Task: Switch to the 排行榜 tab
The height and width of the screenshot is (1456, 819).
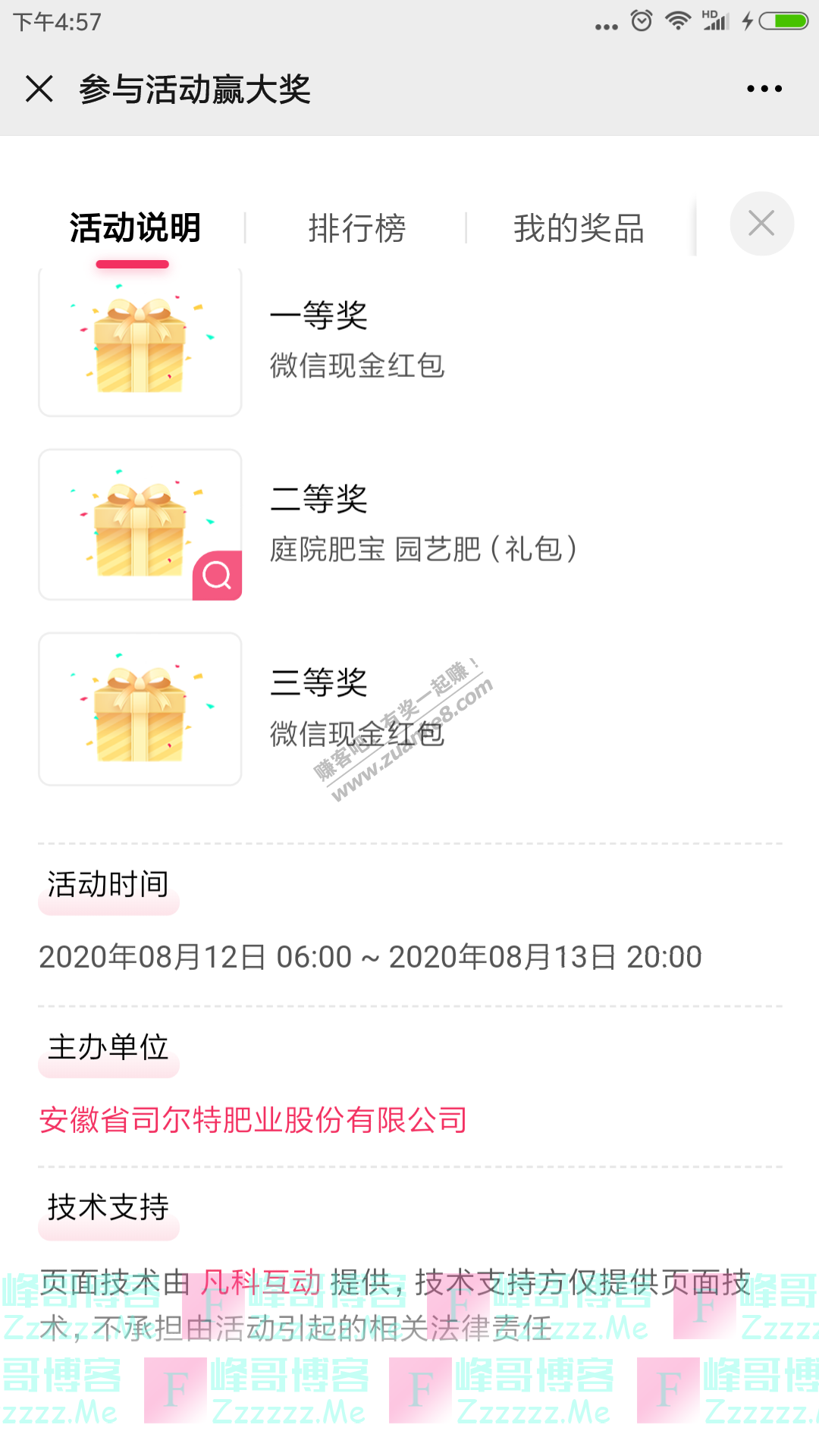Action: (359, 227)
